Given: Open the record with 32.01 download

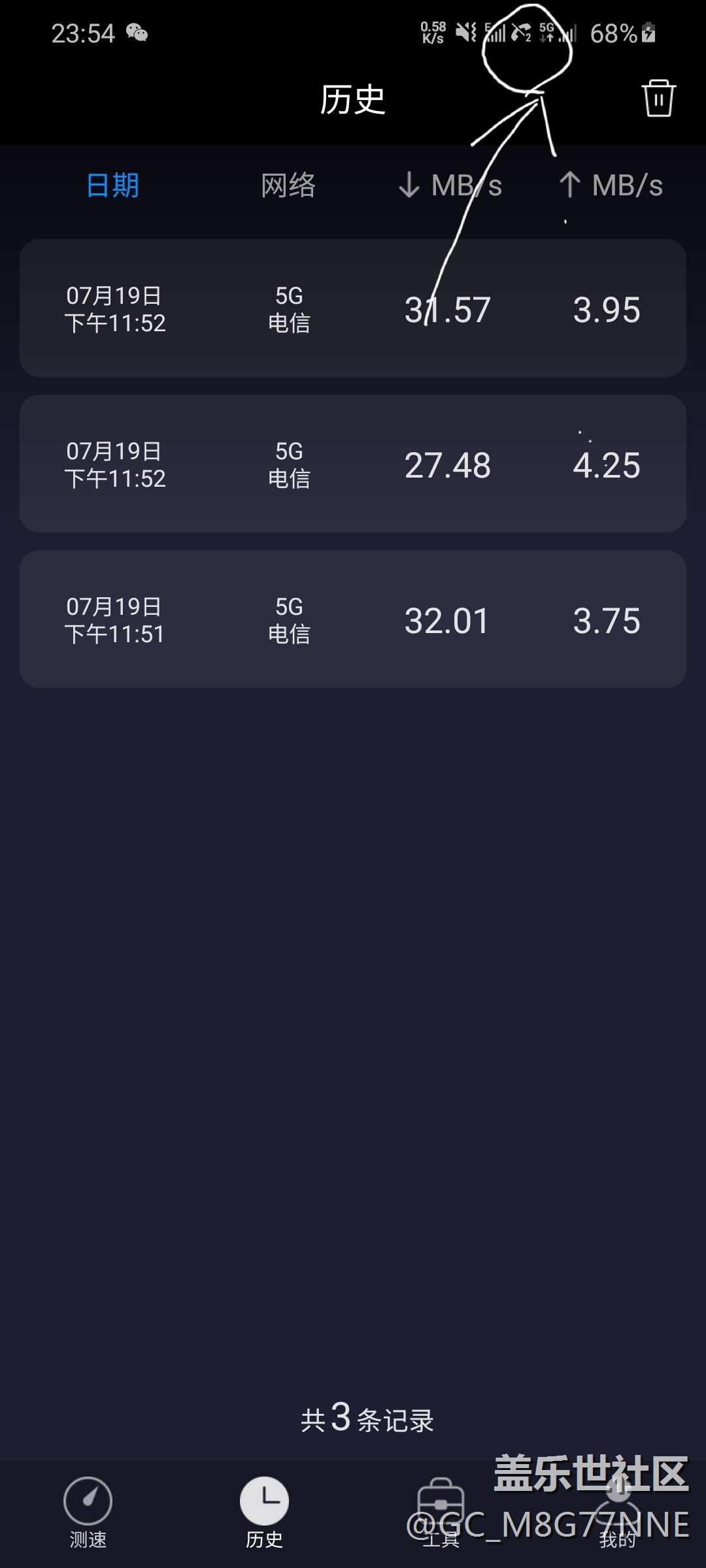Looking at the screenshot, I should point(353,619).
